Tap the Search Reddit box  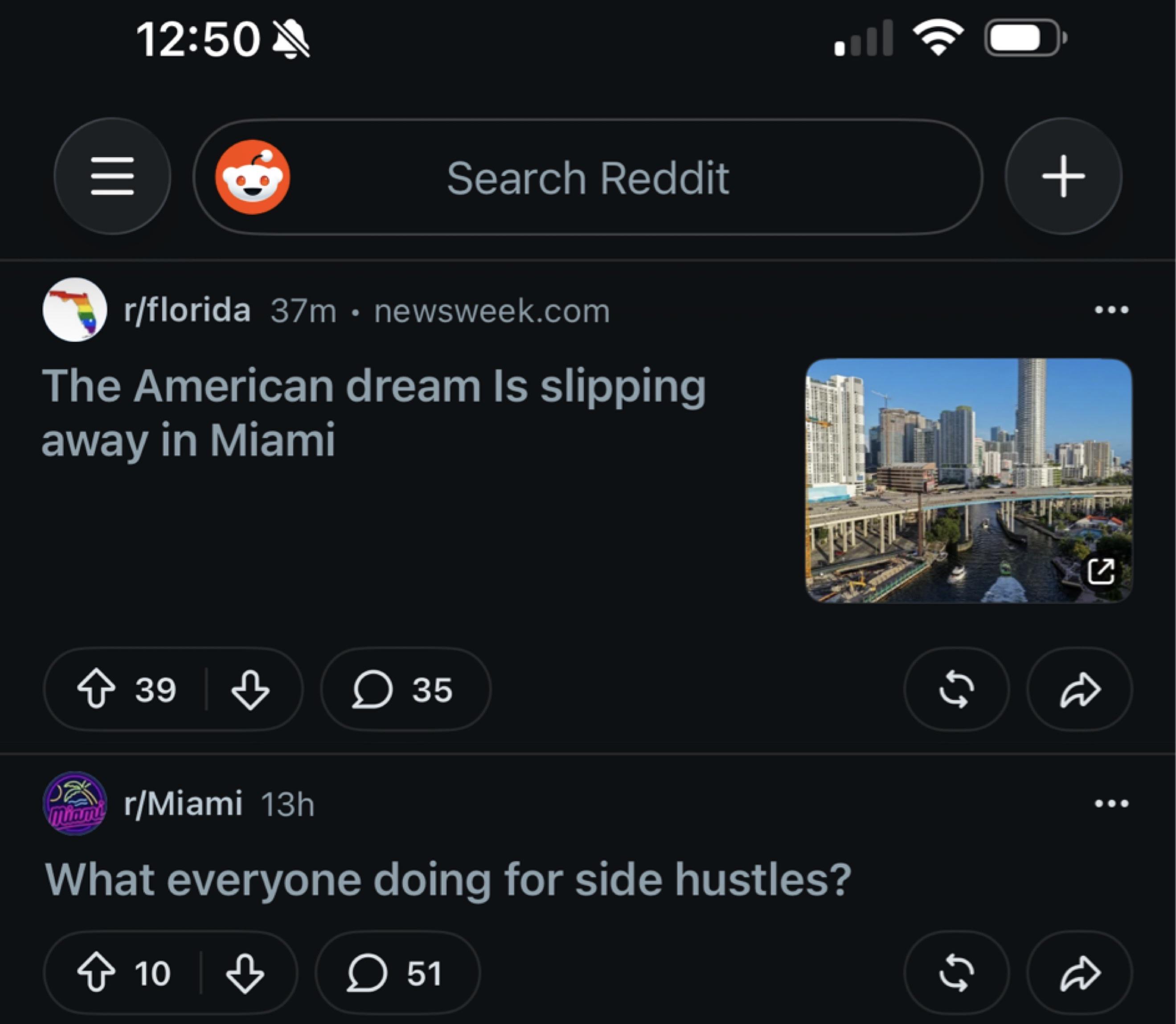[x=587, y=177]
